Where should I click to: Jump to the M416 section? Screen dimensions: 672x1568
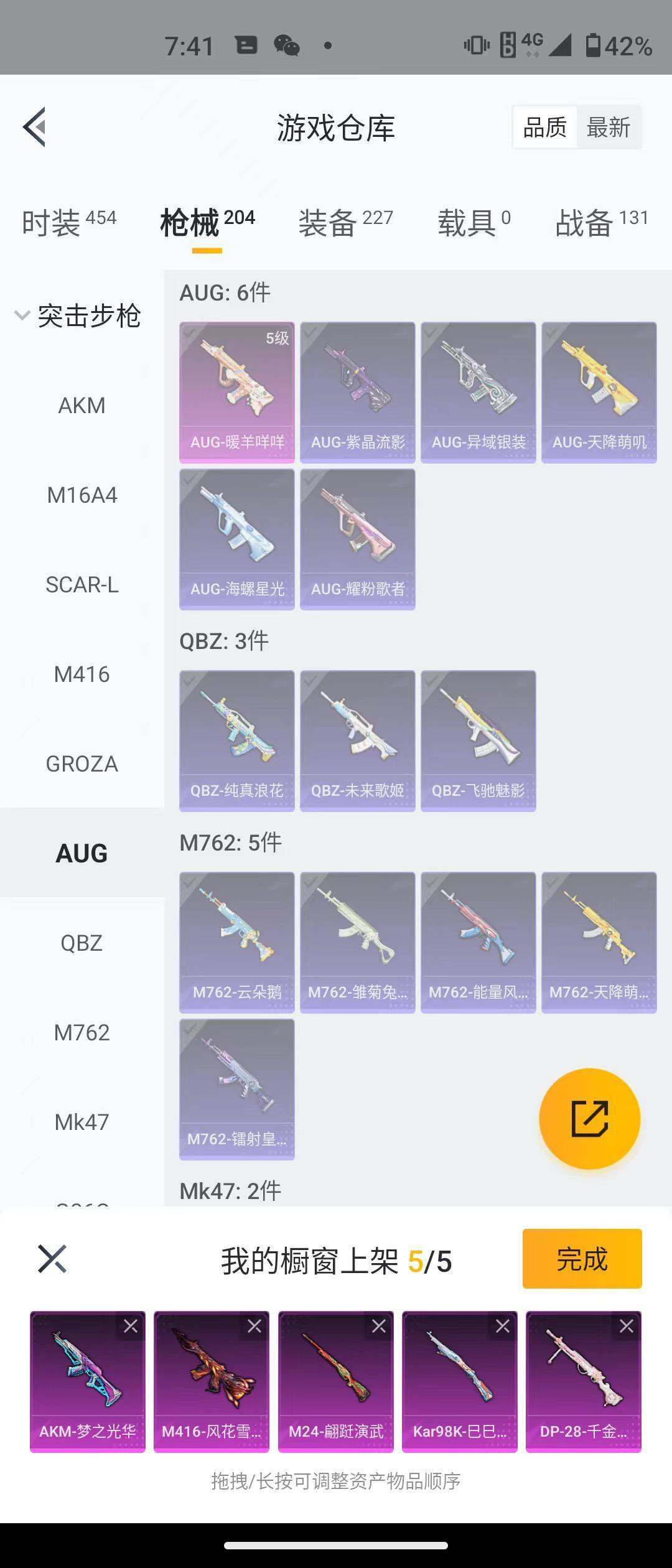pos(82,674)
